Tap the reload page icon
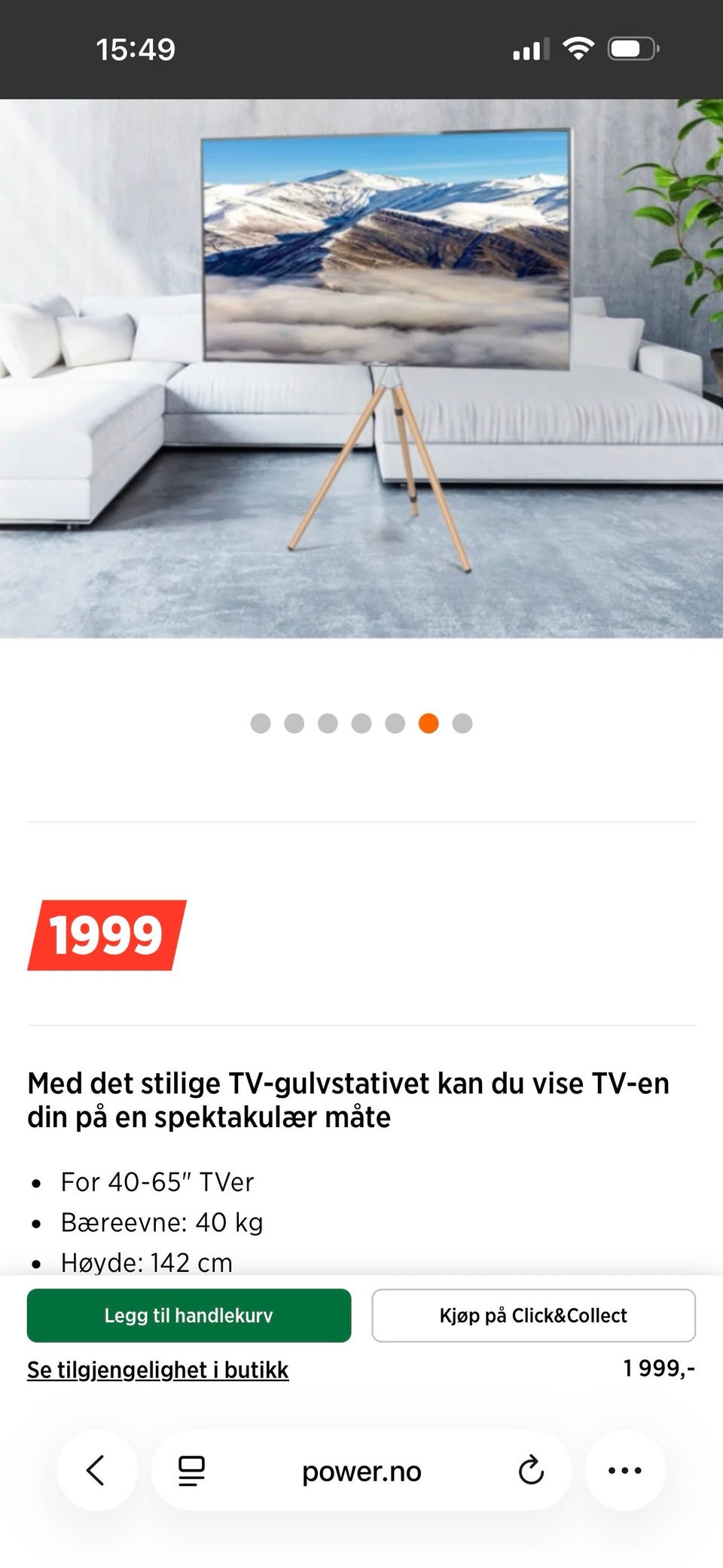The width and height of the screenshot is (723, 1568). point(531,1469)
